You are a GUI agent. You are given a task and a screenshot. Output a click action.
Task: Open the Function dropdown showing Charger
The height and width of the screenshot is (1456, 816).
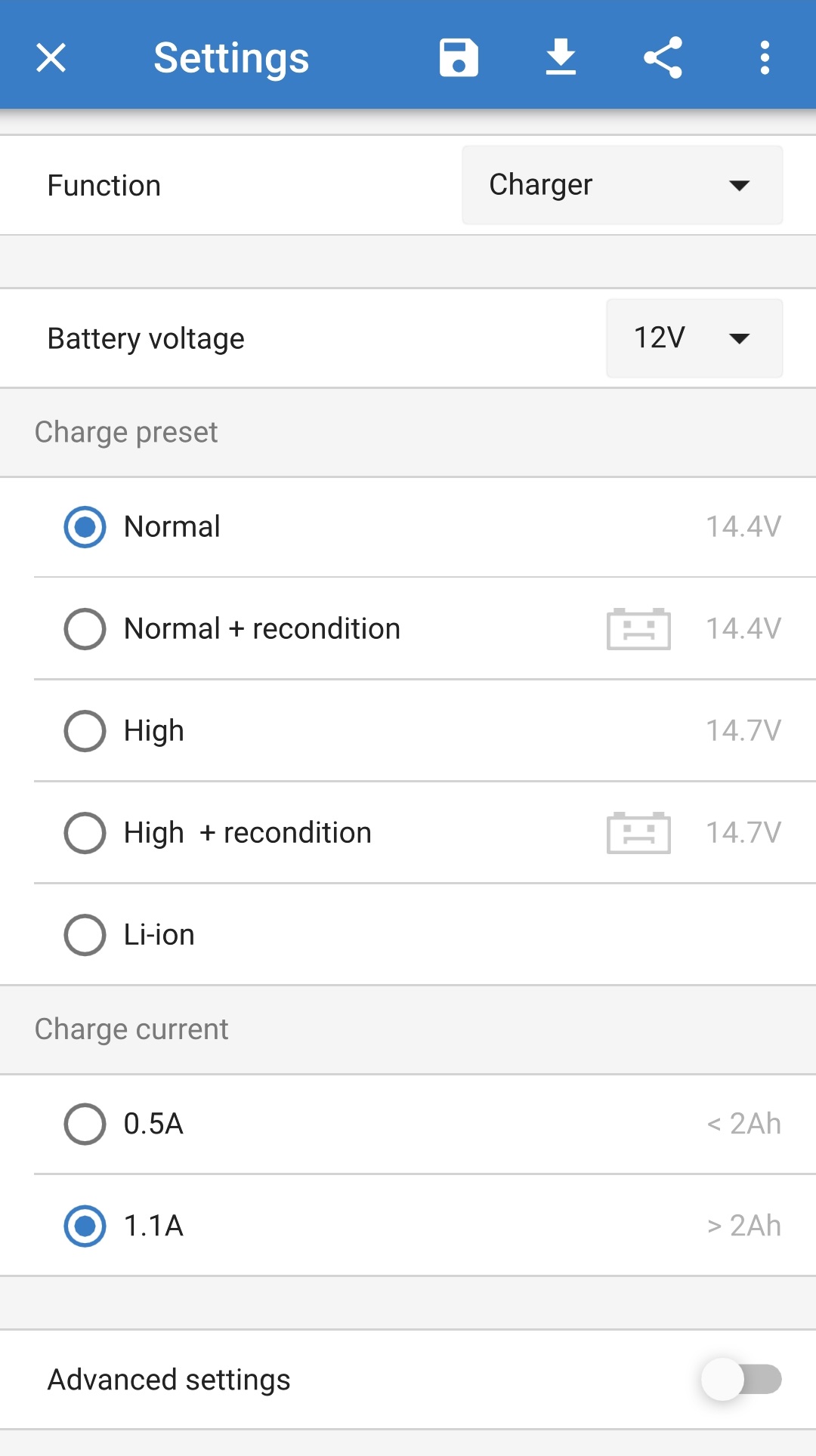coord(621,184)
